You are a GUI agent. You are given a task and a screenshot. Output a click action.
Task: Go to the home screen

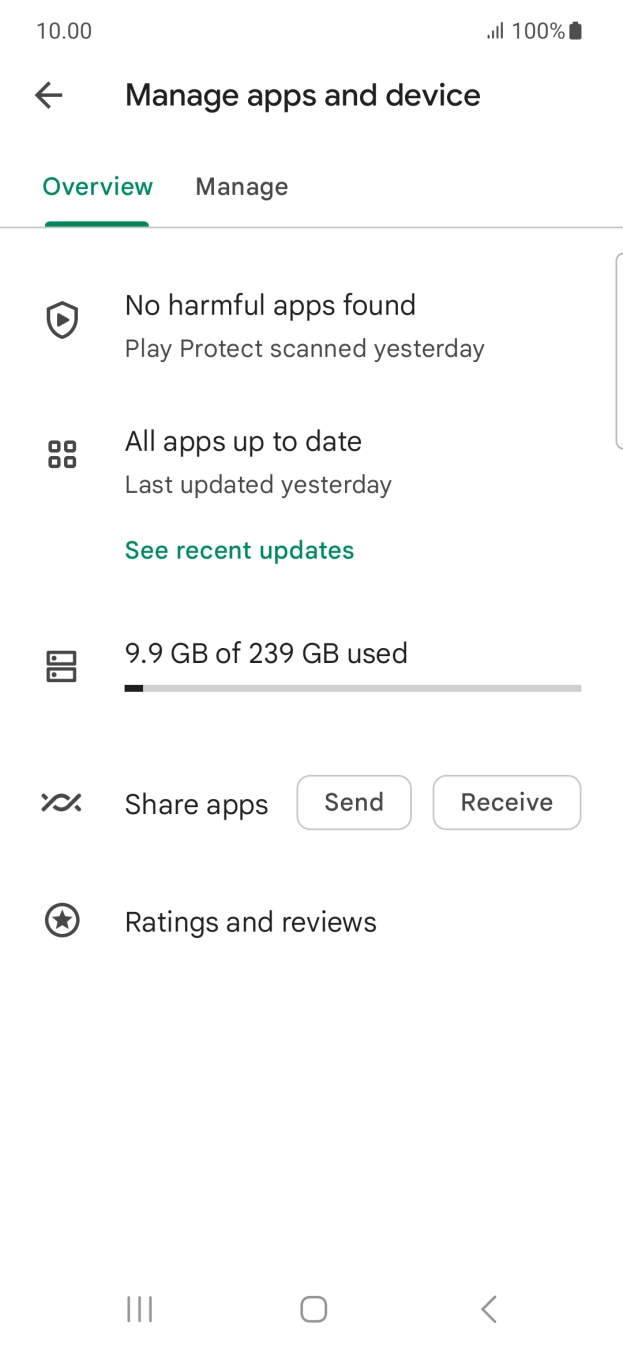pyautogui.click(x=313, y=1309)
